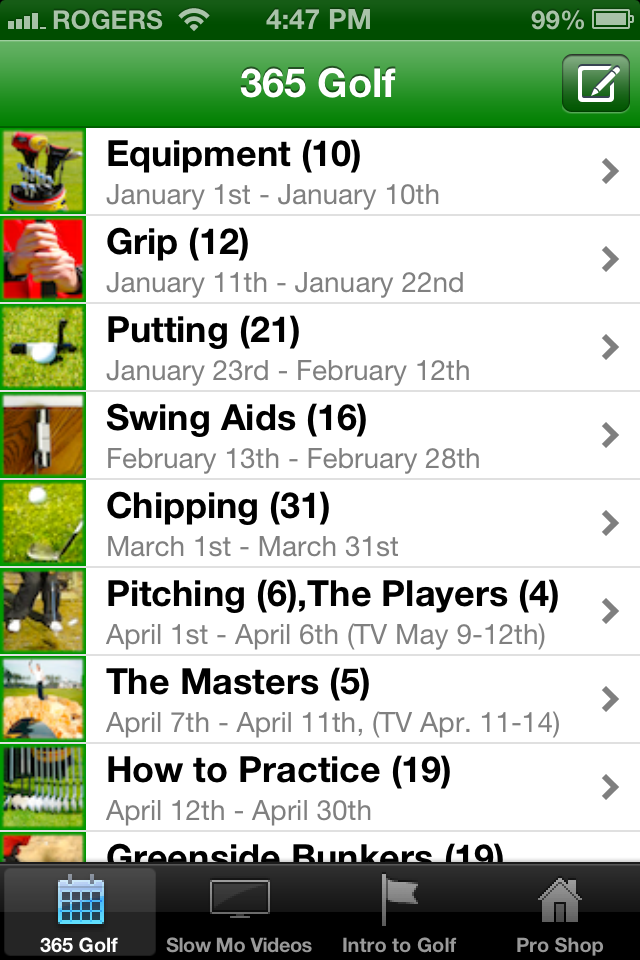Open Pitching (6), The Players (4)
Viewport: 640px width, 960px height.
click(x=320, y=611)
